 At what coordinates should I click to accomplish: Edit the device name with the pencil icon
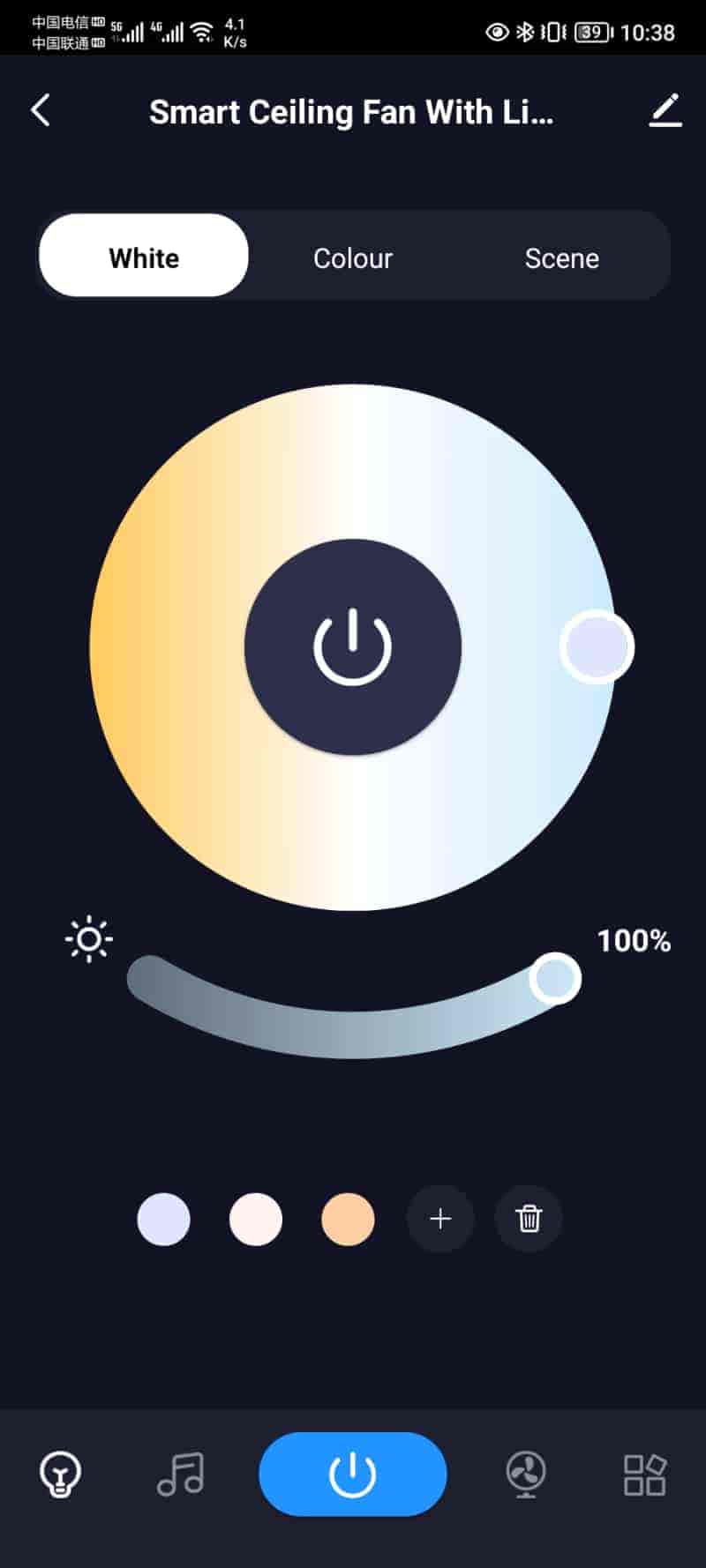point(665,111)
